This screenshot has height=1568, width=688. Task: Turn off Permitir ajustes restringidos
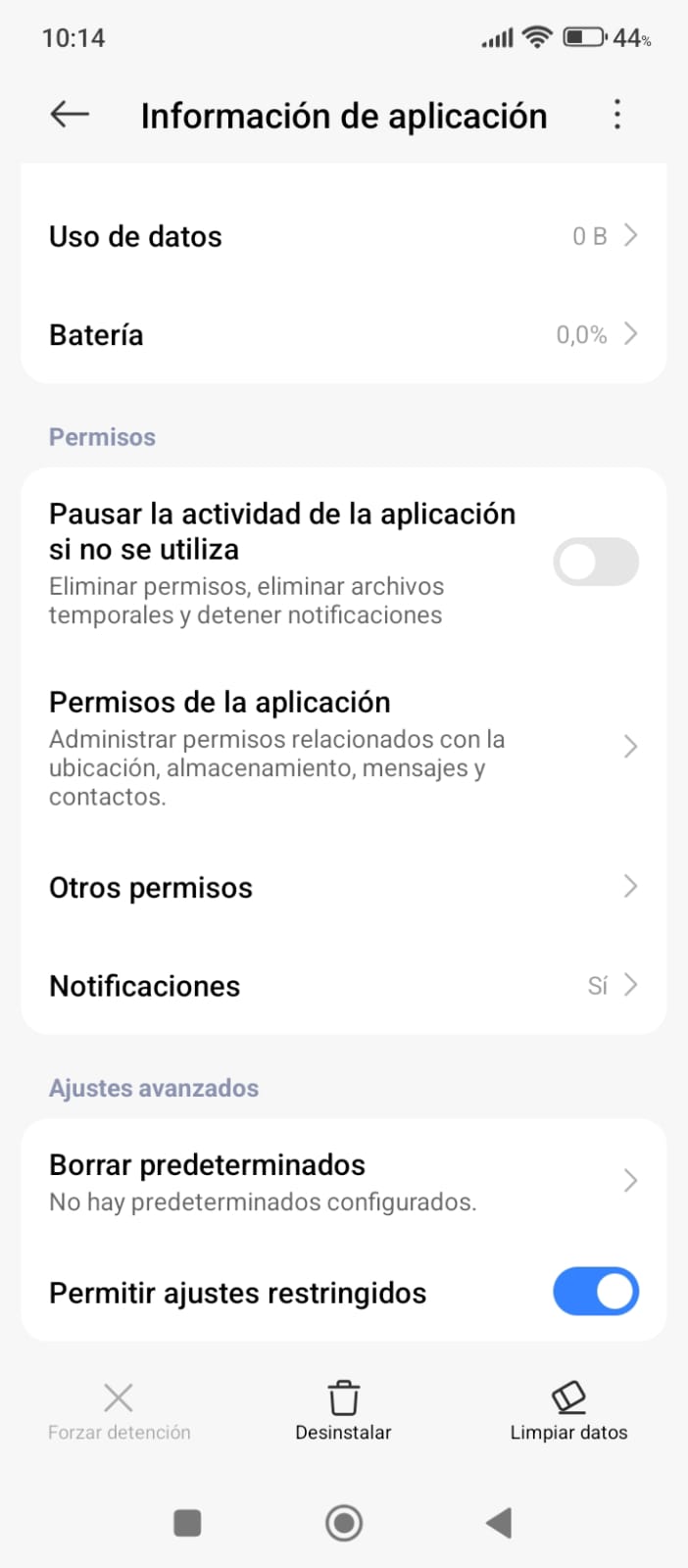coord(595,1292)
